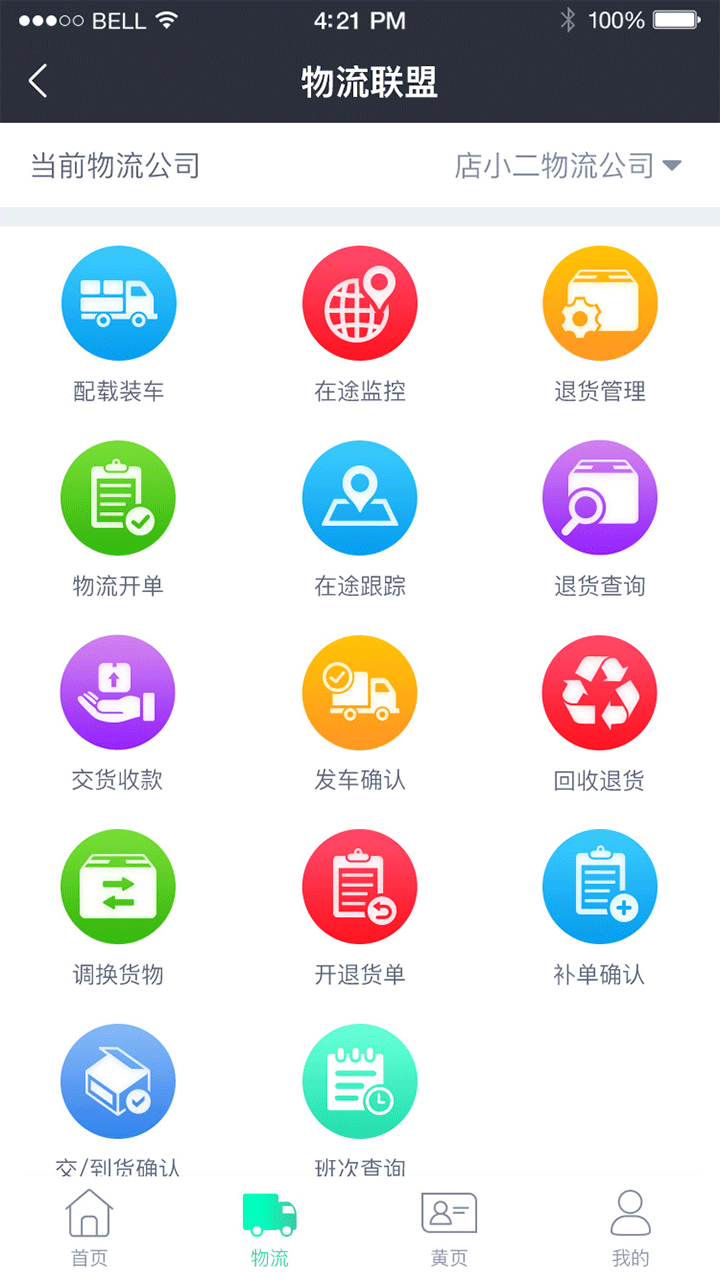The height and width of the screenshot is (1280, 720).
Task: Switch to the 黄页 yellow pages tab
Action: click(449, 1228)
